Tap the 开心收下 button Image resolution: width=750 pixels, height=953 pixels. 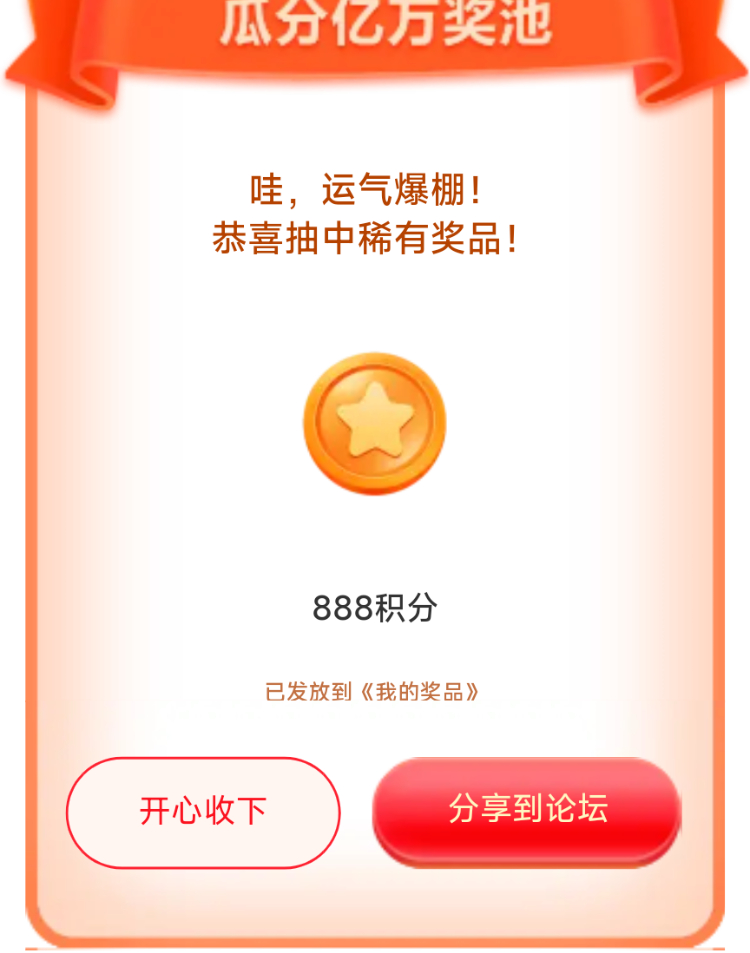click(203, 812)
